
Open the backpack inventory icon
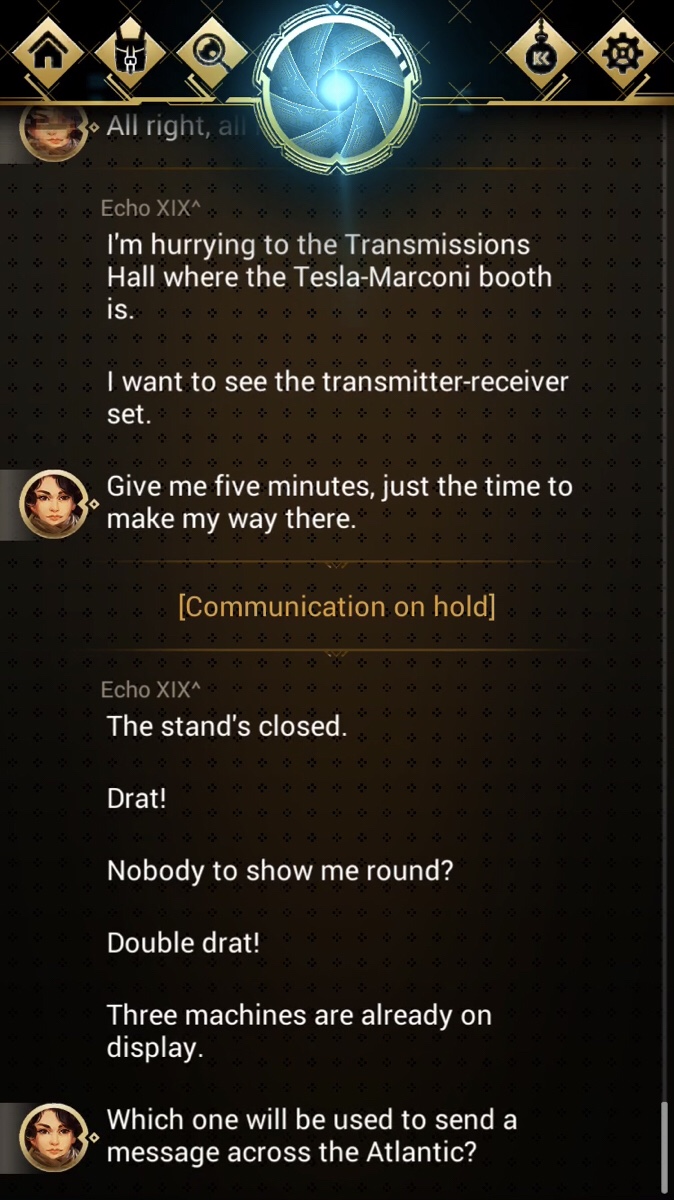click(130, 53)
